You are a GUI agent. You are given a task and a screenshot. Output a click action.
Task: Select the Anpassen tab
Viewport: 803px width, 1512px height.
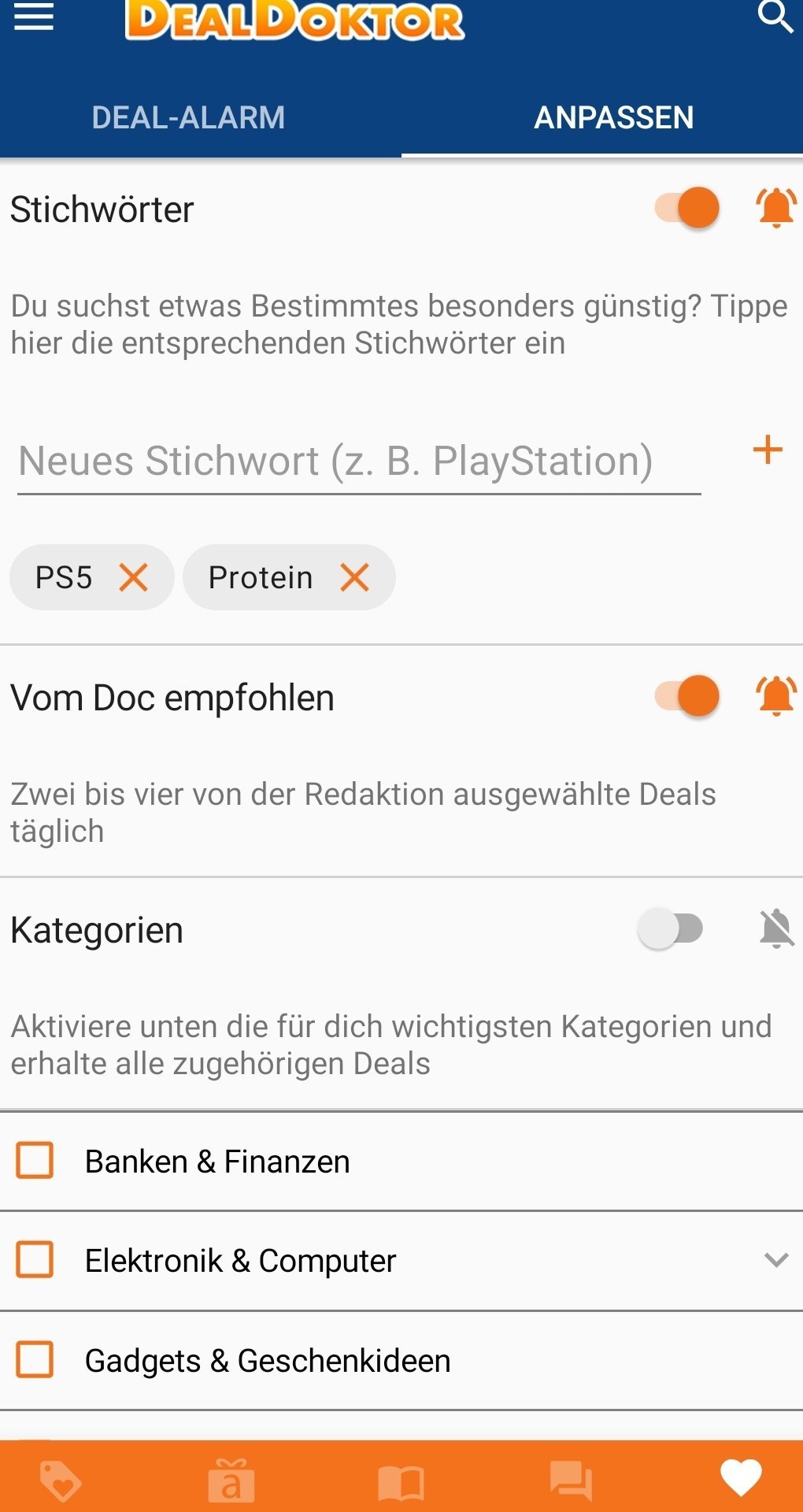(613, 117)
